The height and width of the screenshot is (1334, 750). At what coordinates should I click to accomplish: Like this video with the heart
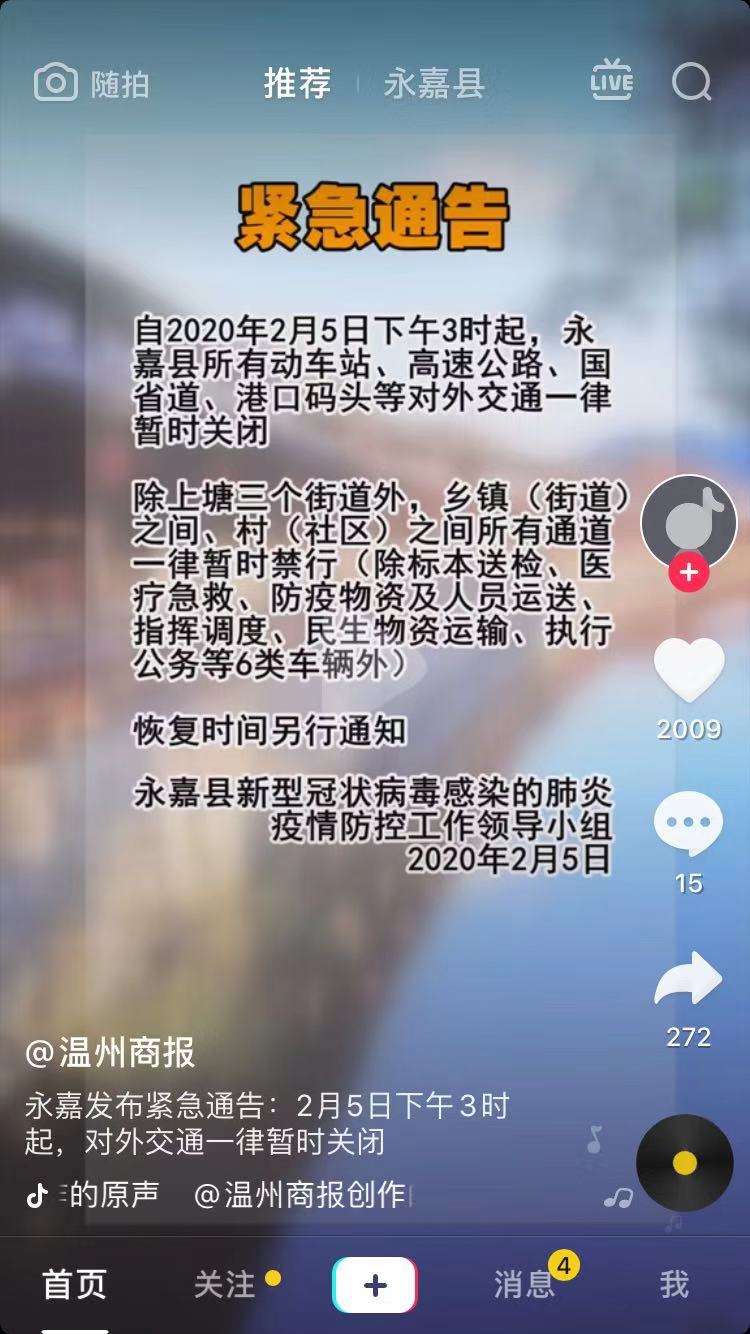[x=689, y=669]
